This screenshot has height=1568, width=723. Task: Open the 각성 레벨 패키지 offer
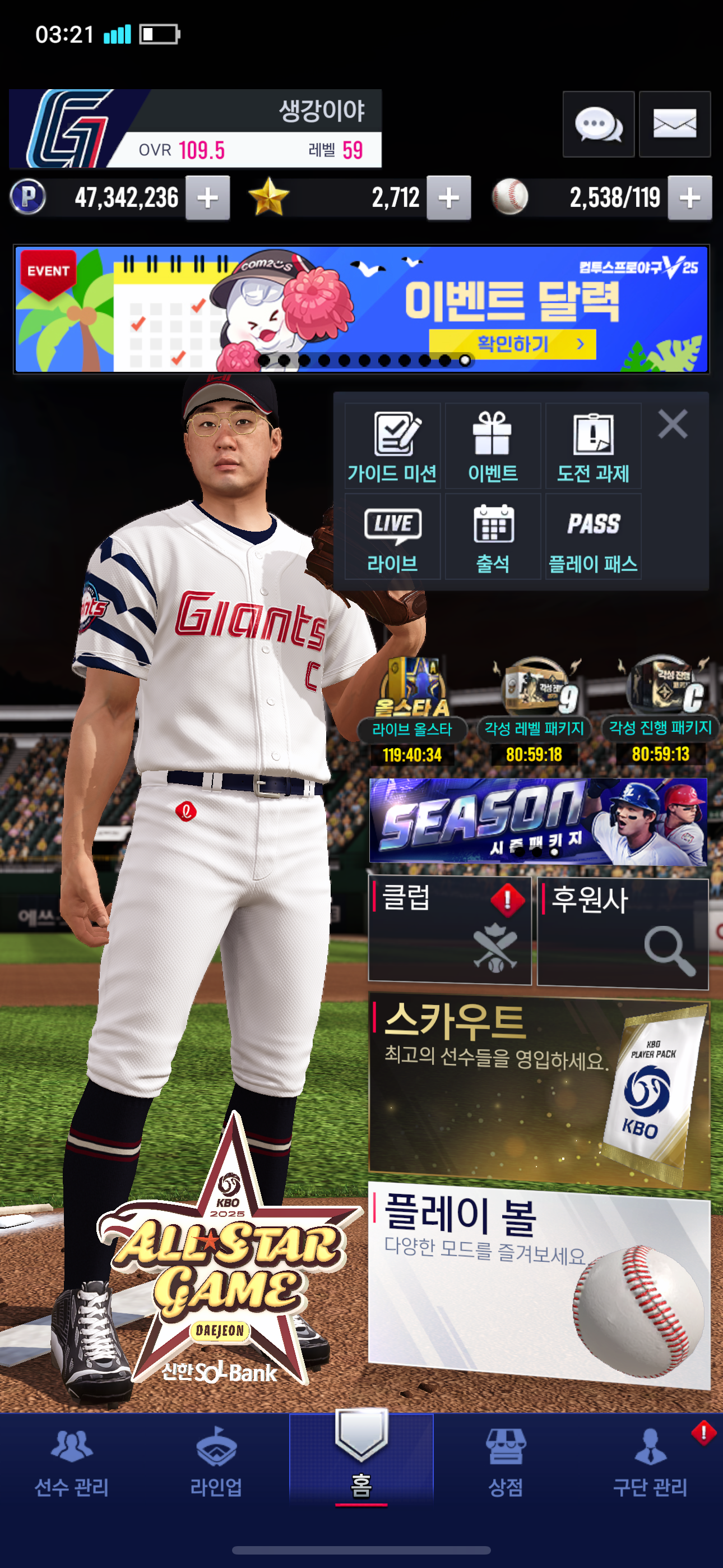534,706
